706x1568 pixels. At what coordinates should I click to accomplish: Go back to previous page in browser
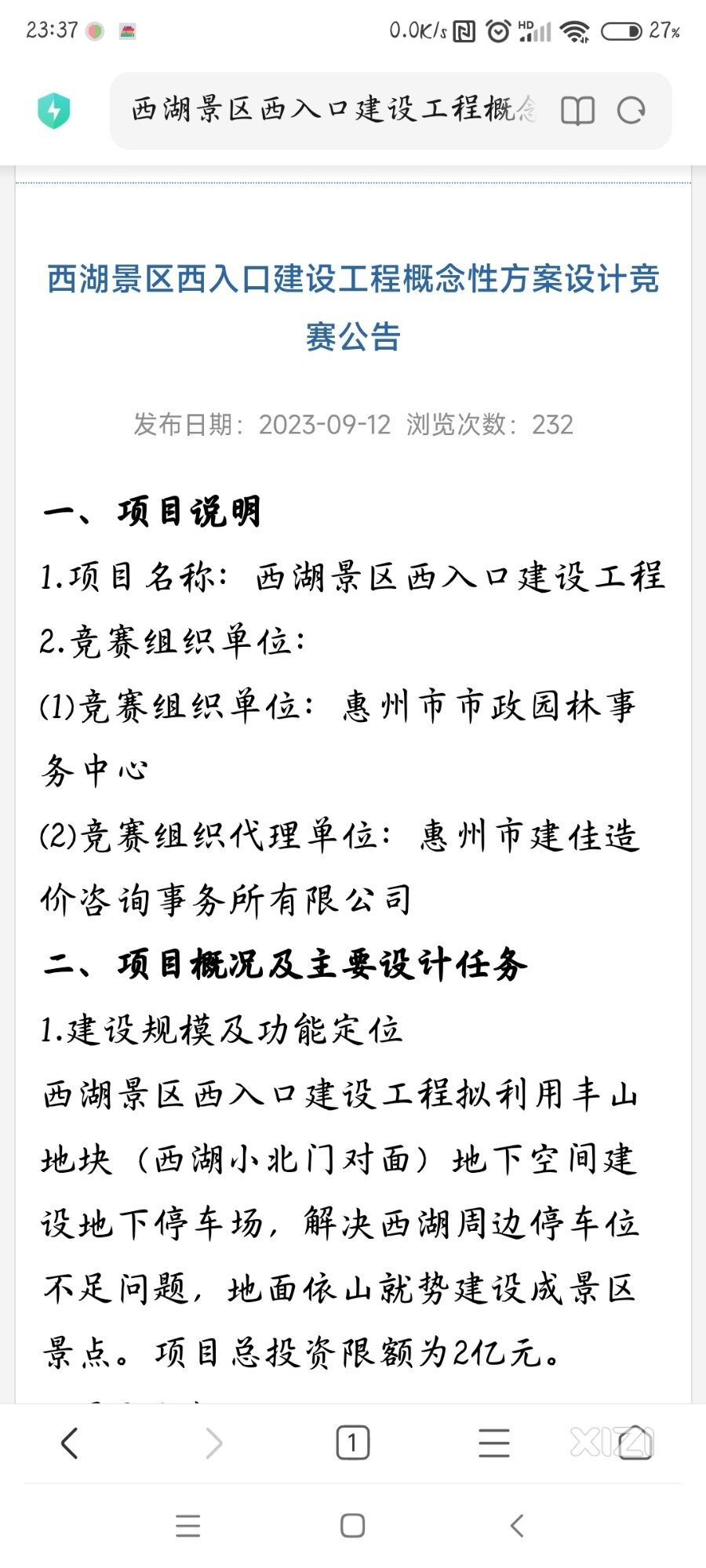coord(70,1443)
